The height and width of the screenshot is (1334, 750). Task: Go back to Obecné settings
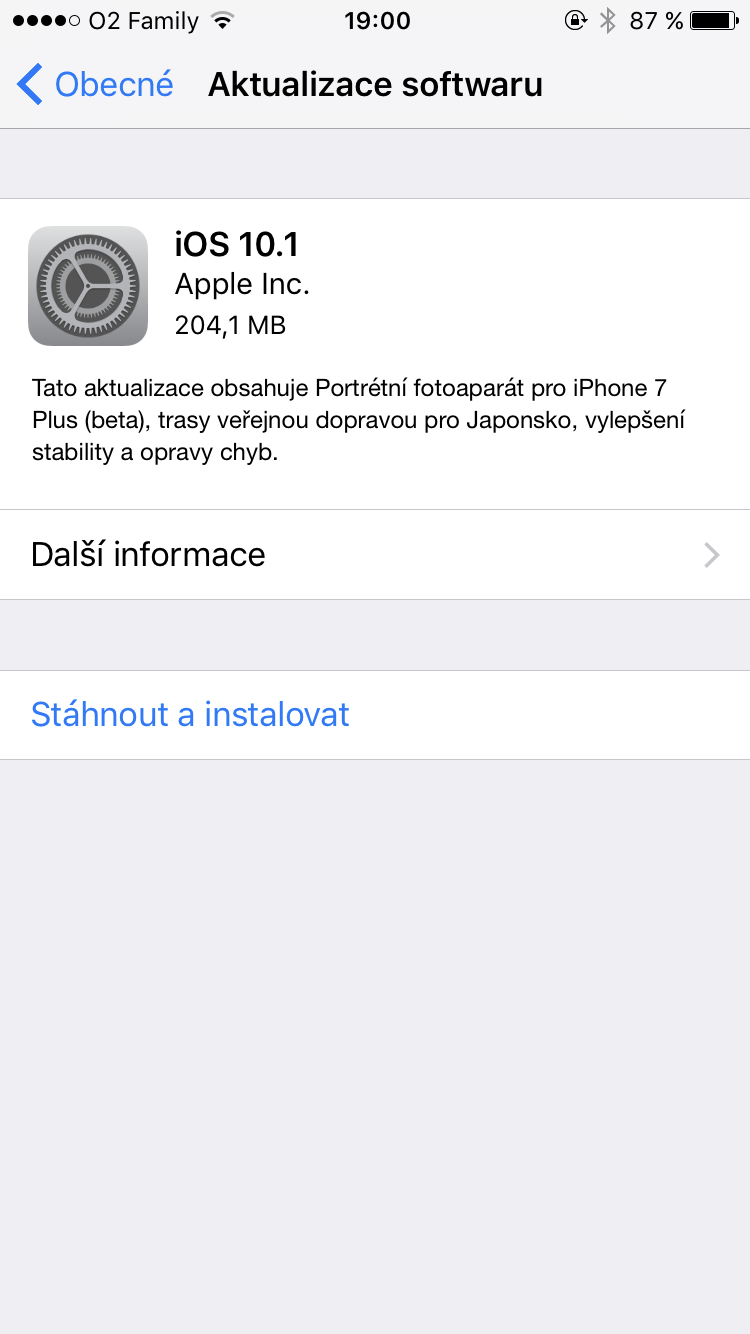click(95, 85)
